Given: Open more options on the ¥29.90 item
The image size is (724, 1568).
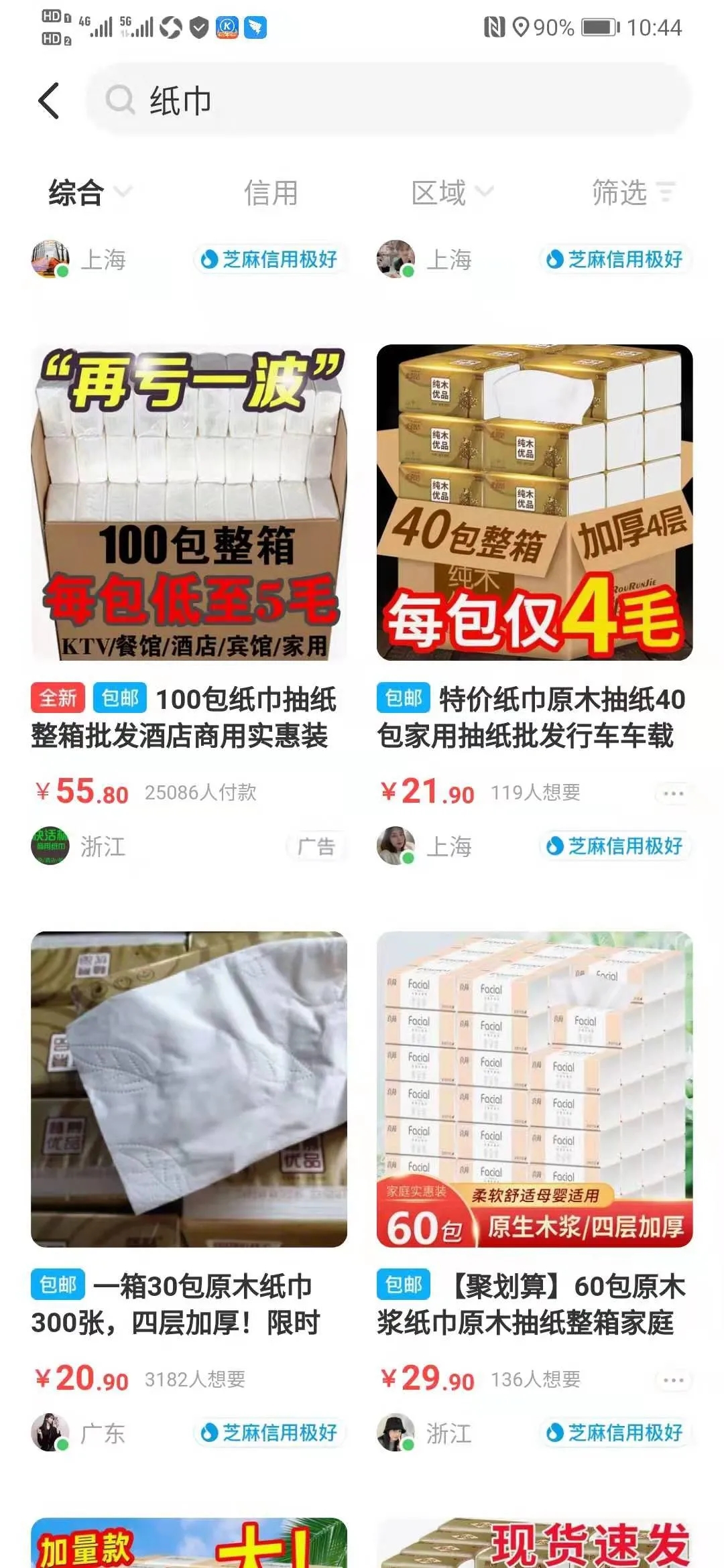Looking at the screenshot, I should pyautogui.click(x=673, y=1380).
